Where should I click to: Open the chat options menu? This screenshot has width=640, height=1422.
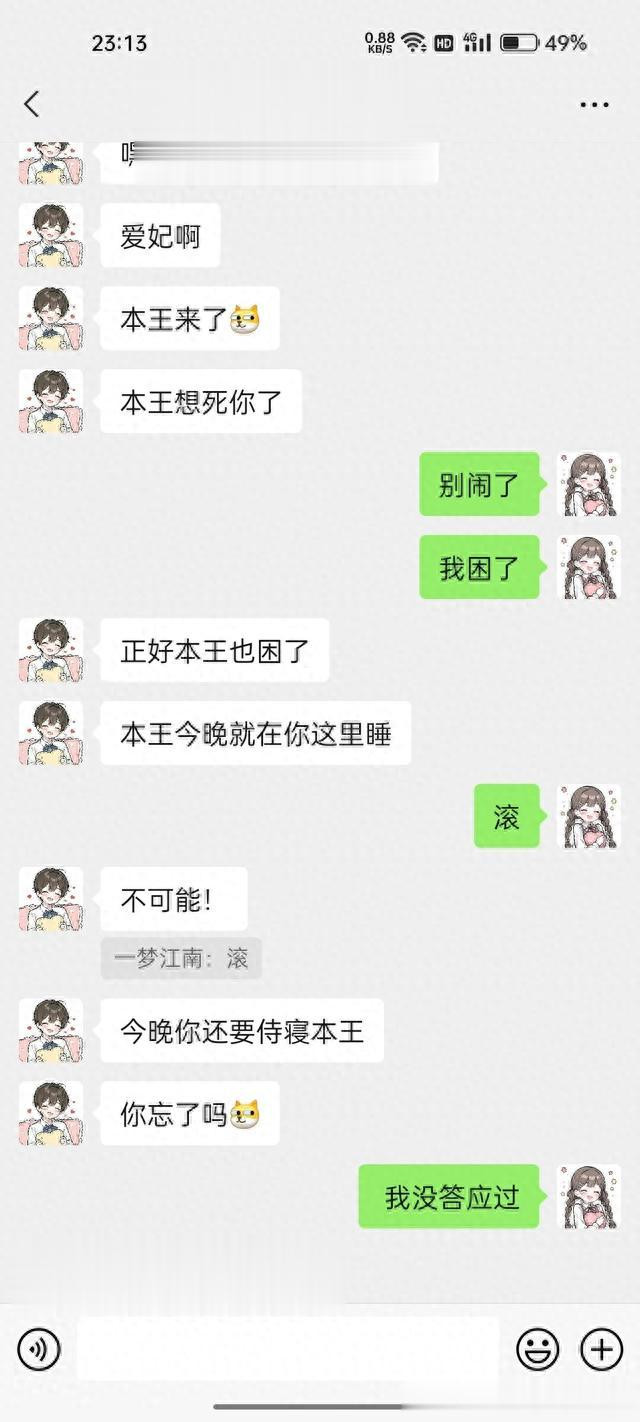coord(594,104)
